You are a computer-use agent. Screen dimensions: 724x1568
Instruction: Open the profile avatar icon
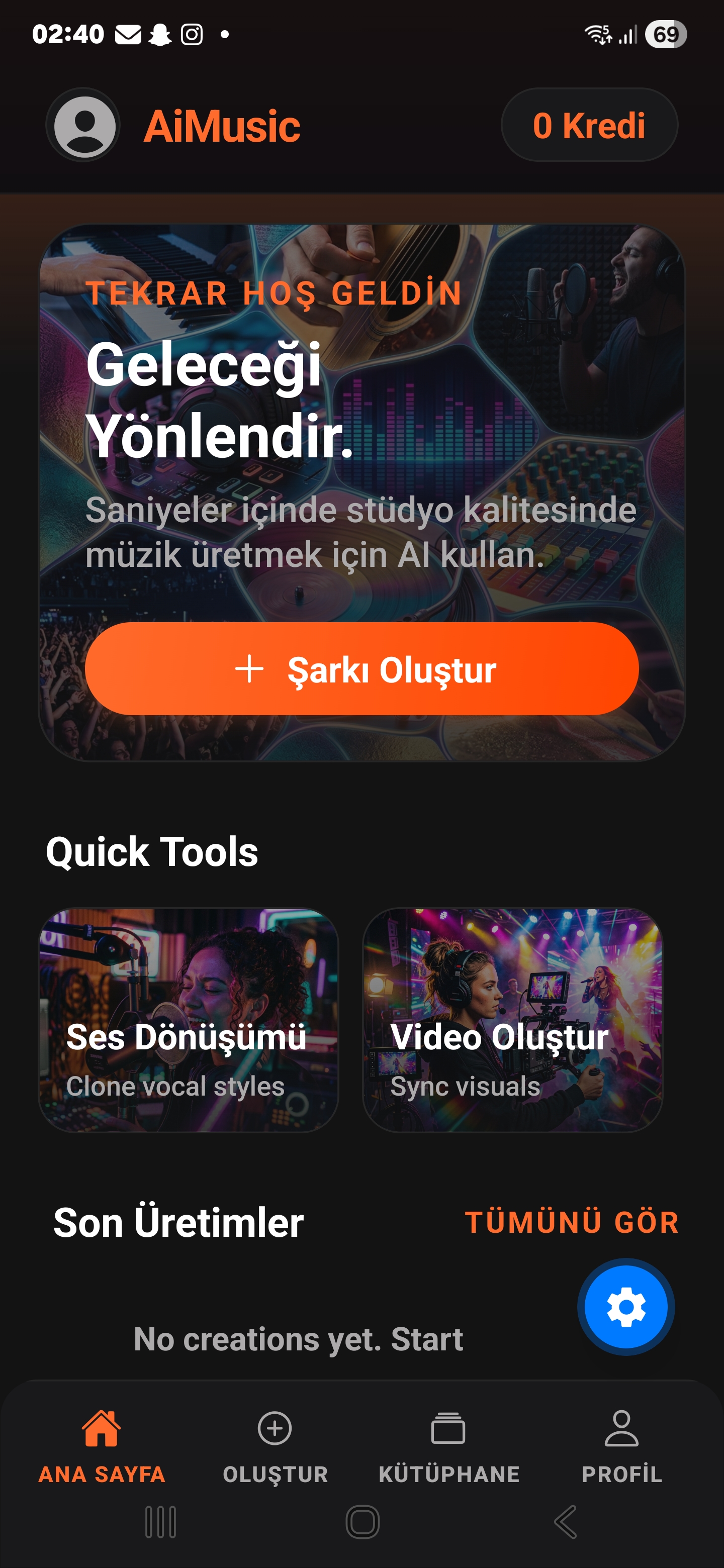[x=84, y=125]
